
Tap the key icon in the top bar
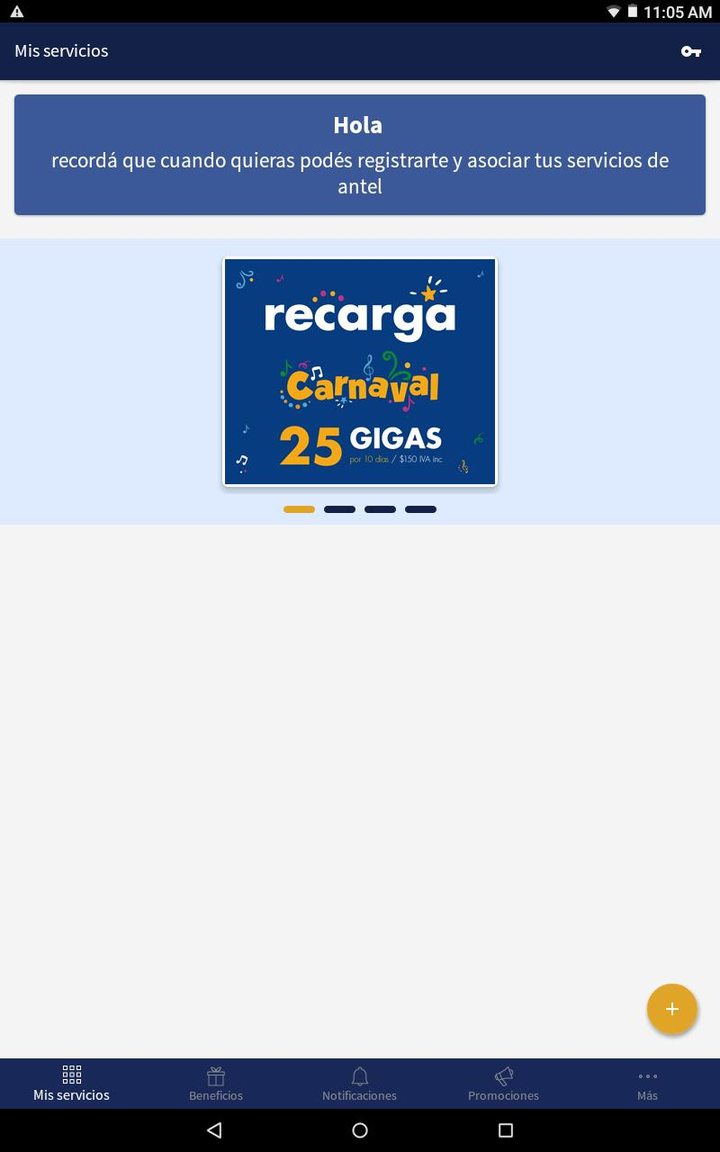(691, 51)
